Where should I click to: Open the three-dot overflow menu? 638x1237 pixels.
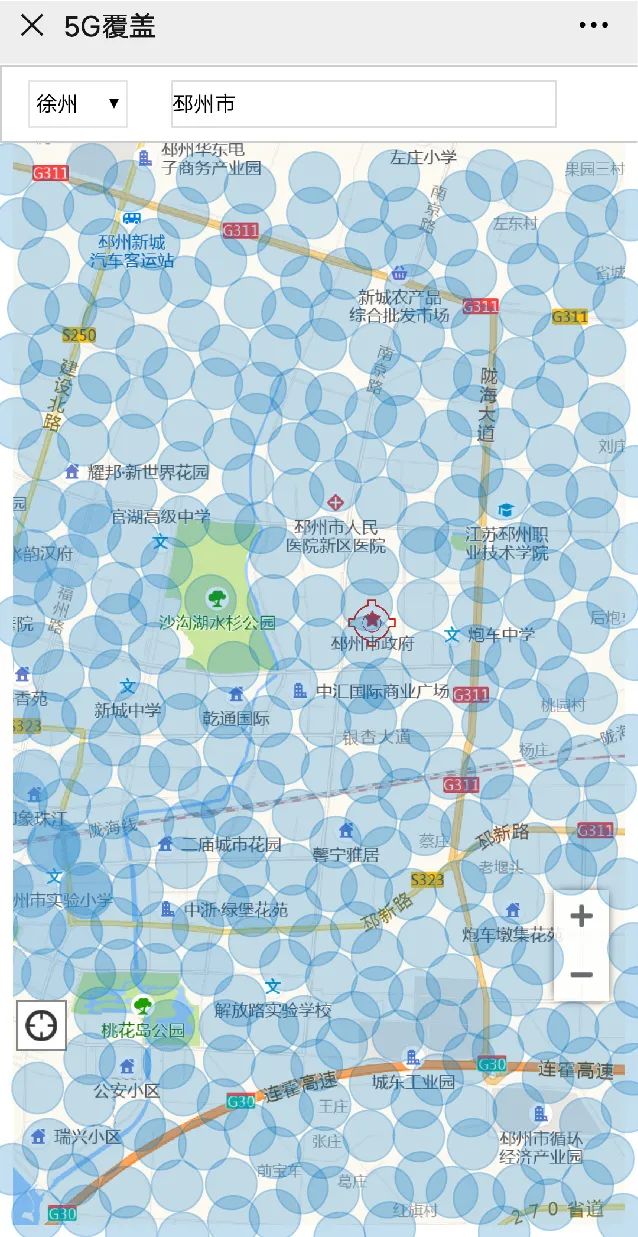593,27
